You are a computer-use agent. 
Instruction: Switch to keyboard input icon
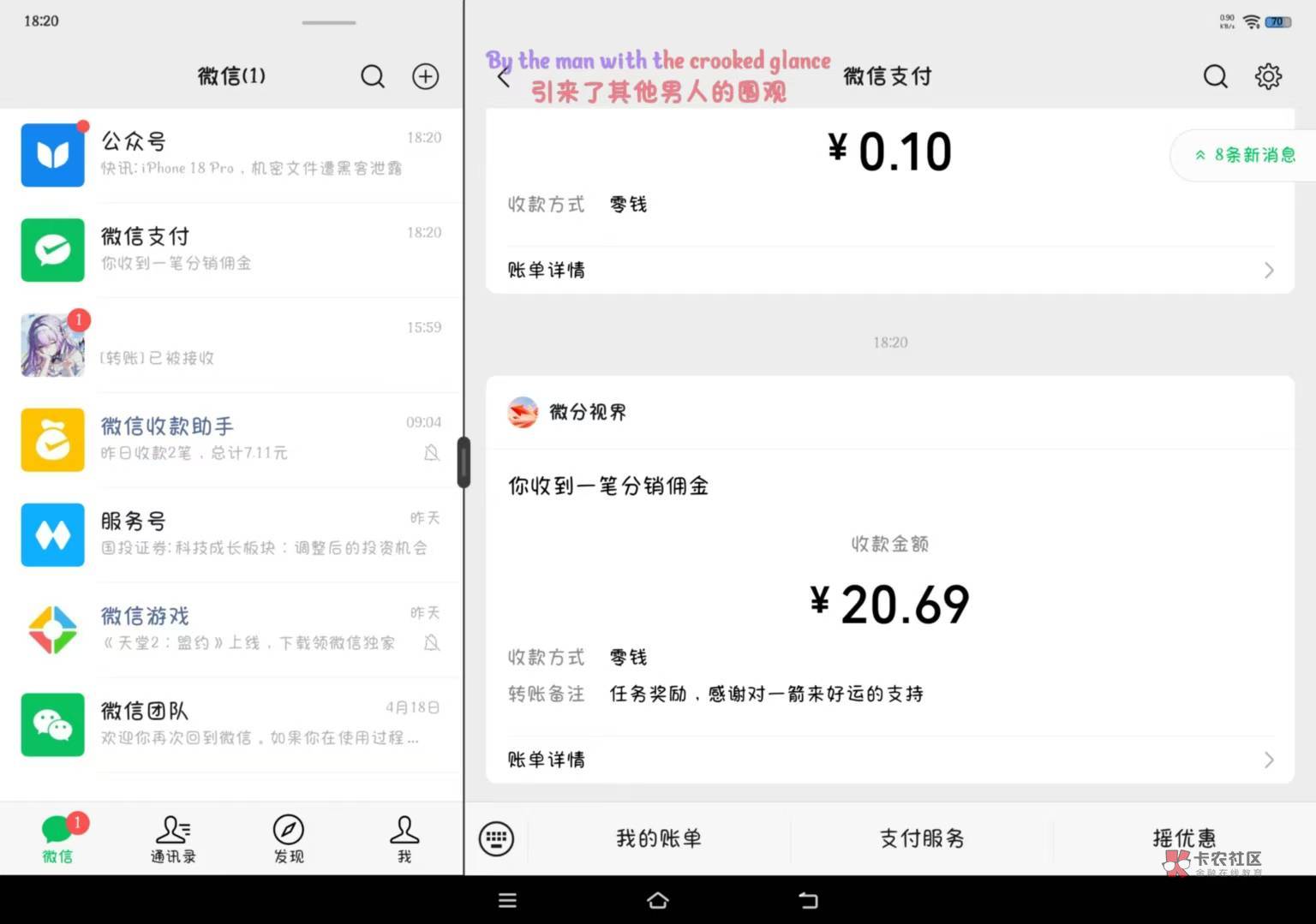(x=497, y=838)
